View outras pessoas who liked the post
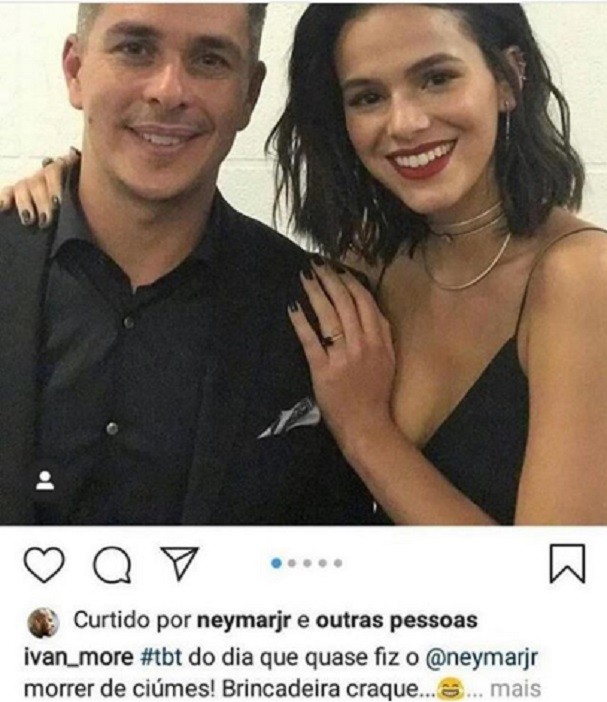This screenshot has height=702, width=607. (x=396, y=620)
